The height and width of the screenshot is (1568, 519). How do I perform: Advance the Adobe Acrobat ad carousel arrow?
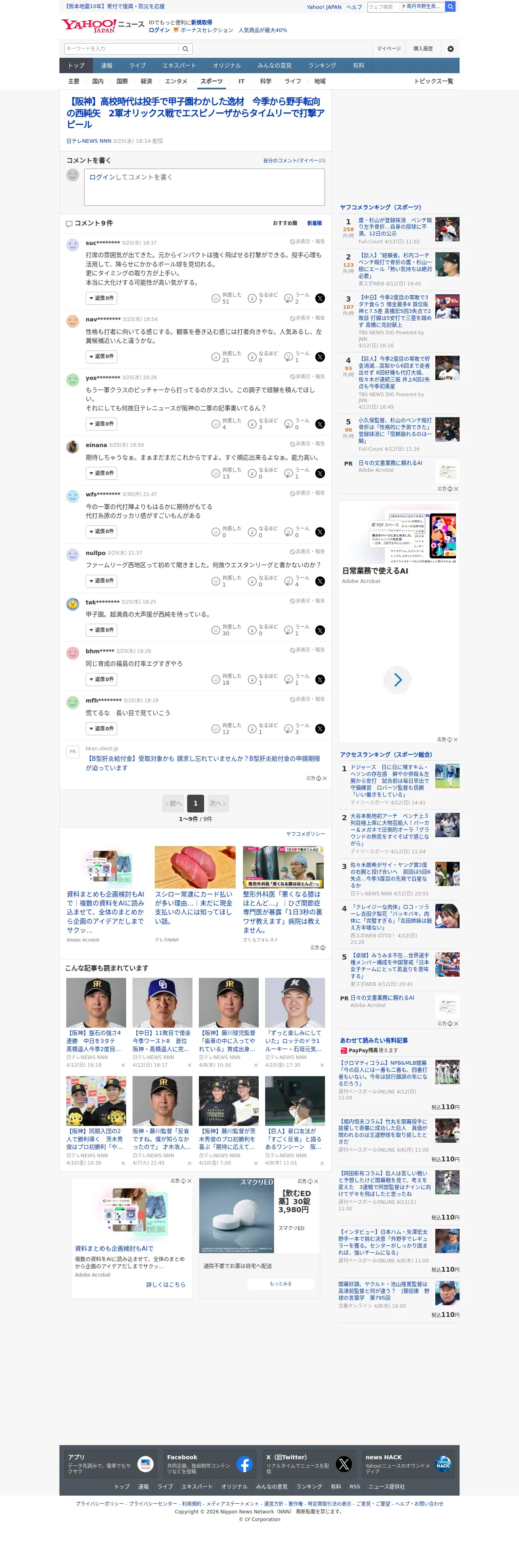397,680
